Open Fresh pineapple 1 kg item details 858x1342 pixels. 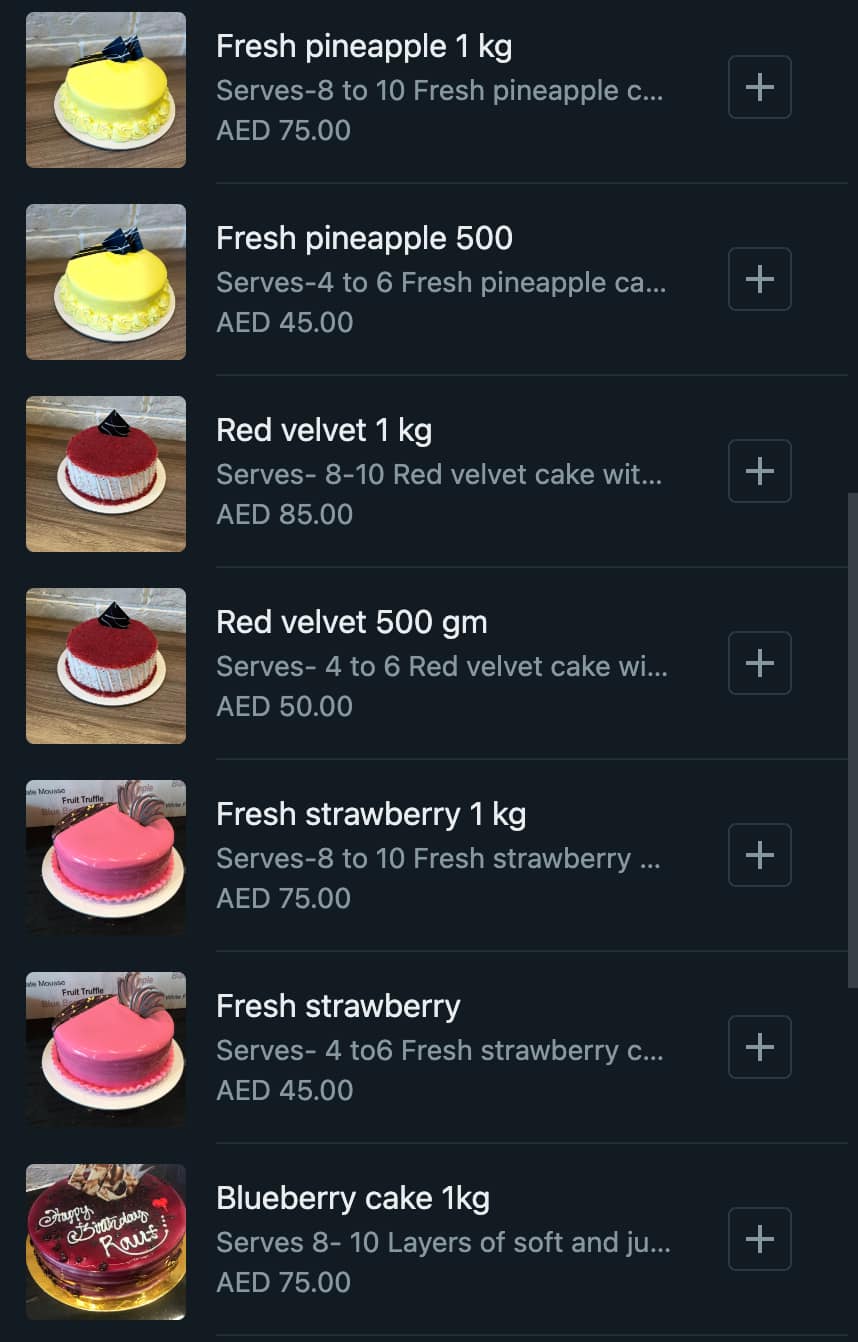364,46
